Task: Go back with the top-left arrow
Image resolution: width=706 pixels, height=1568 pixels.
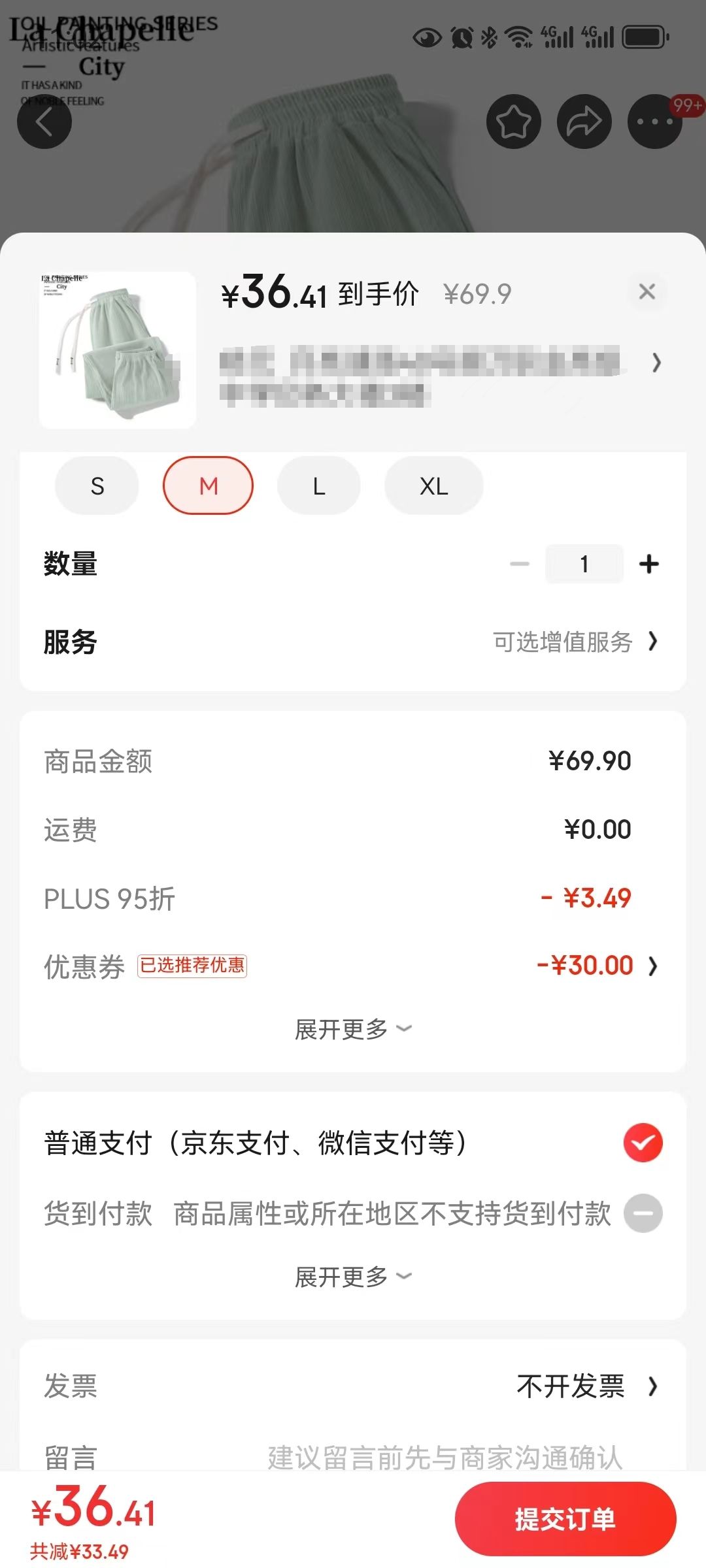Action: click(44, 122)
